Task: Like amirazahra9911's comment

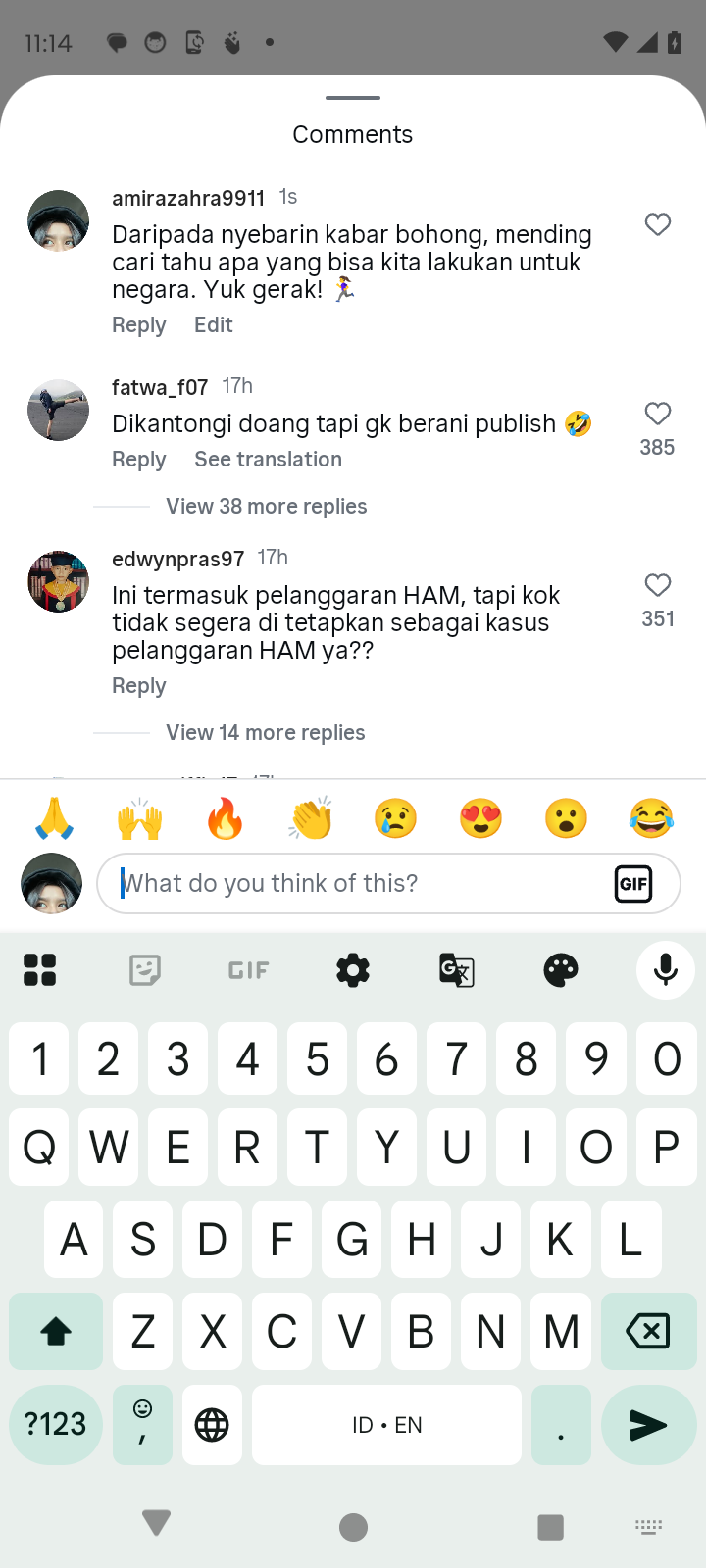Action: click(x=658, y=224)
